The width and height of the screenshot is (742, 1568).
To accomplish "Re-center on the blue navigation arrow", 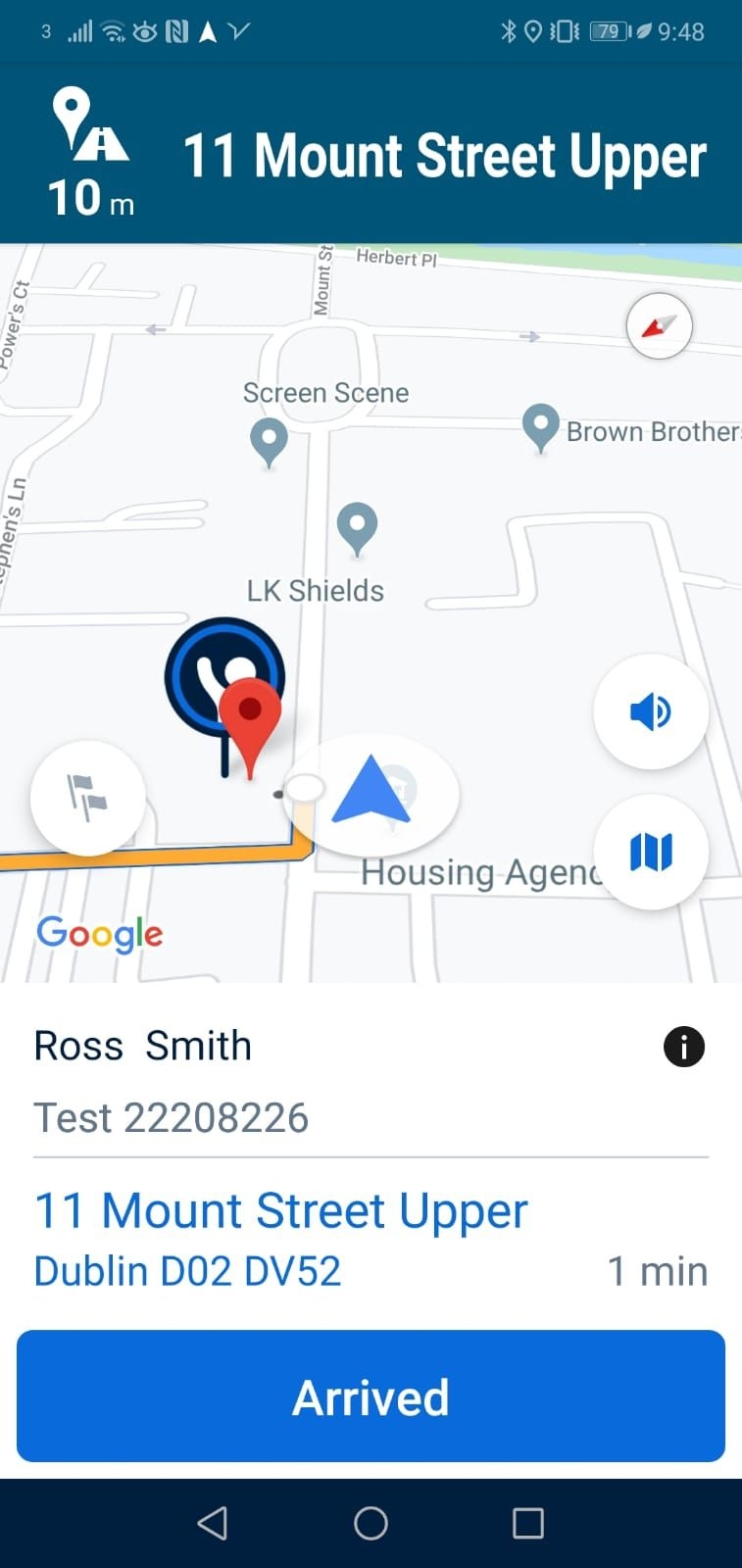I will coord(371,790).
